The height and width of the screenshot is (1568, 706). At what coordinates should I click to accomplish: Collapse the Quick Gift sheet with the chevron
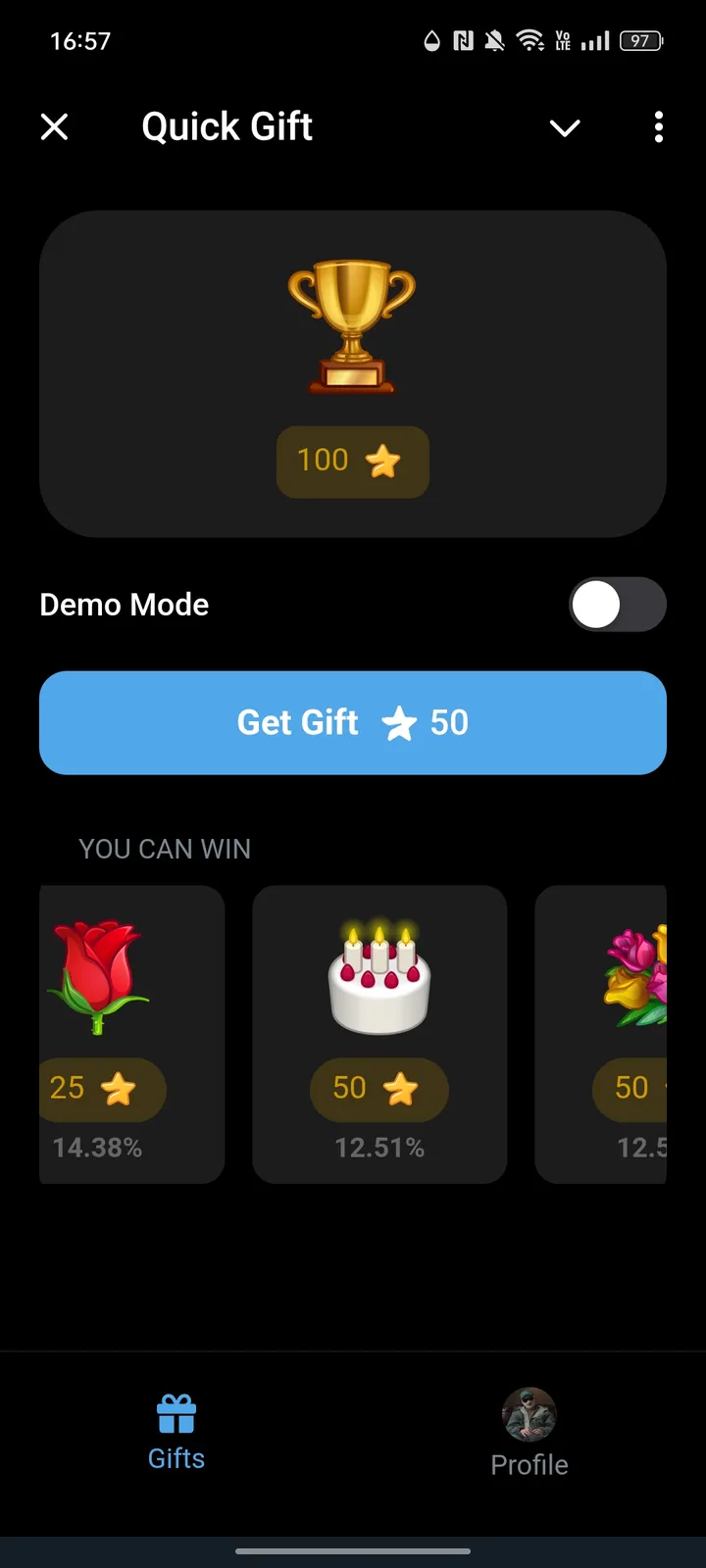565,127
